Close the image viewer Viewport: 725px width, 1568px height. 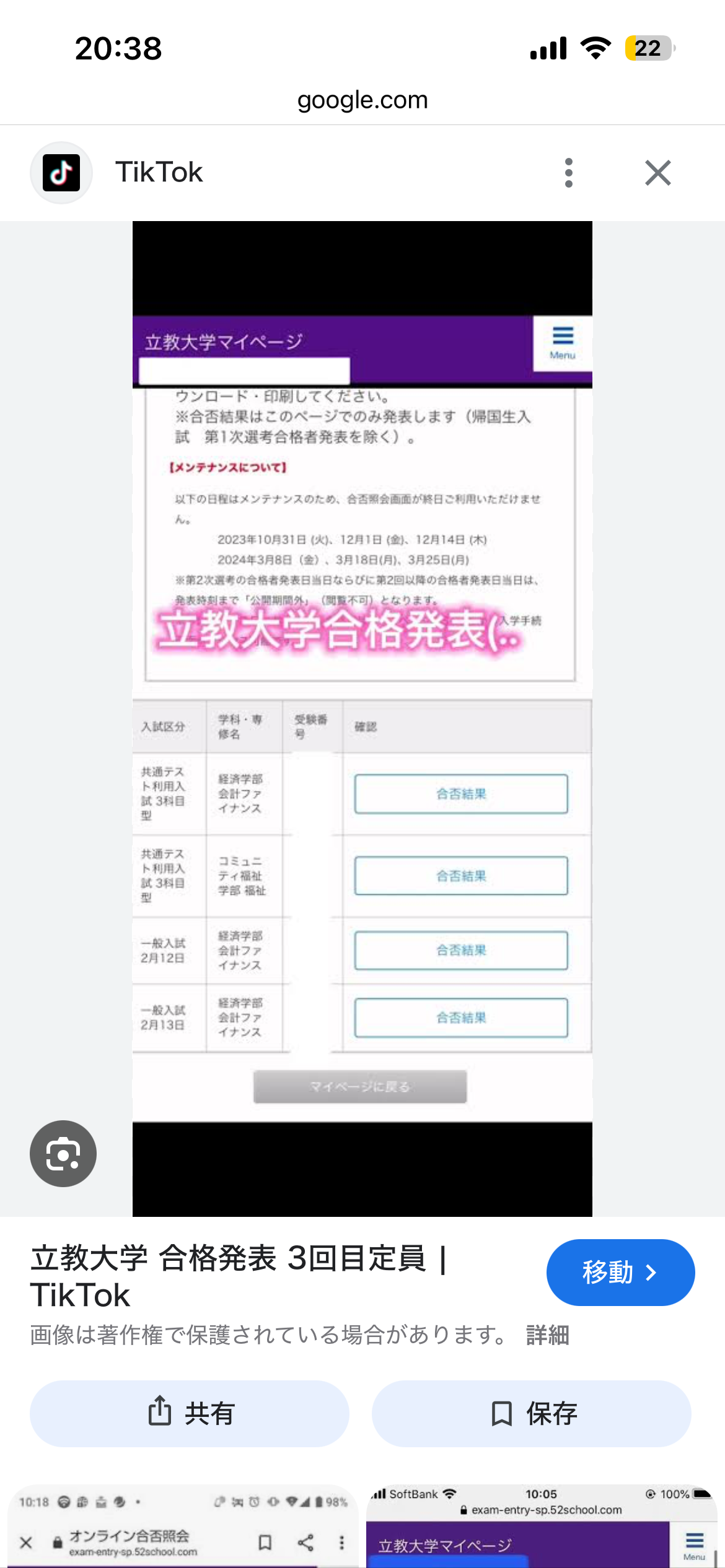[x=657, y=173]
